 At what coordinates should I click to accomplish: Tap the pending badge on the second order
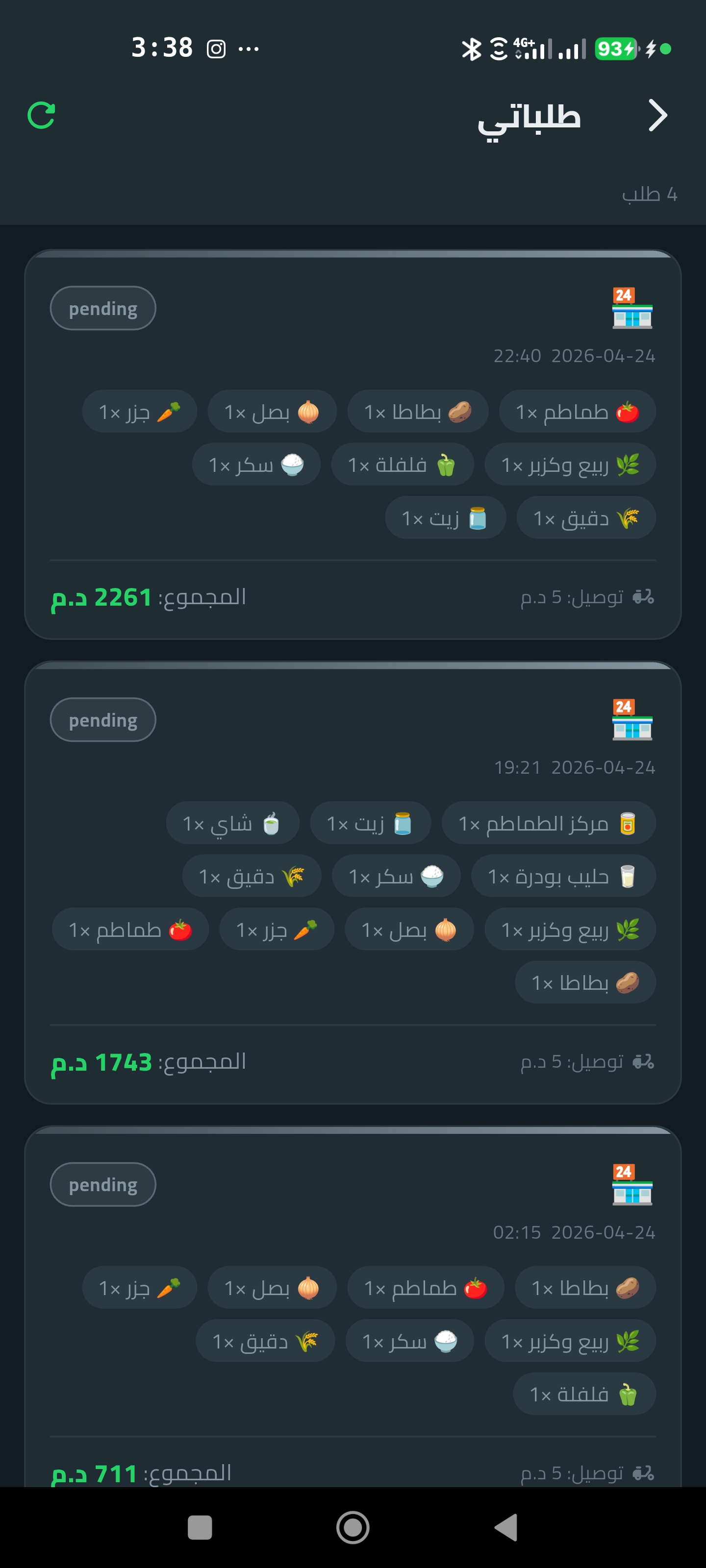tap(102, 719)
